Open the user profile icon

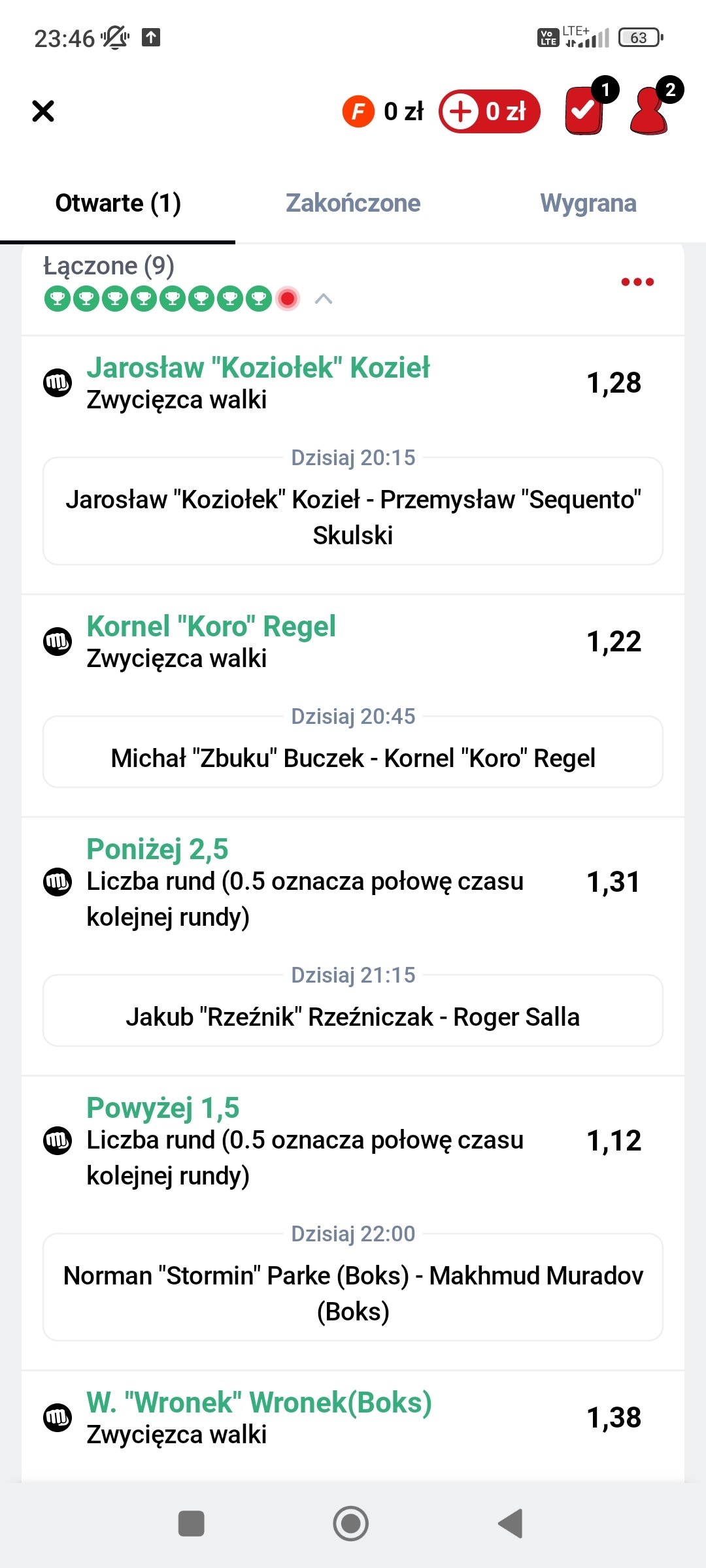click(x=649, y=111)
